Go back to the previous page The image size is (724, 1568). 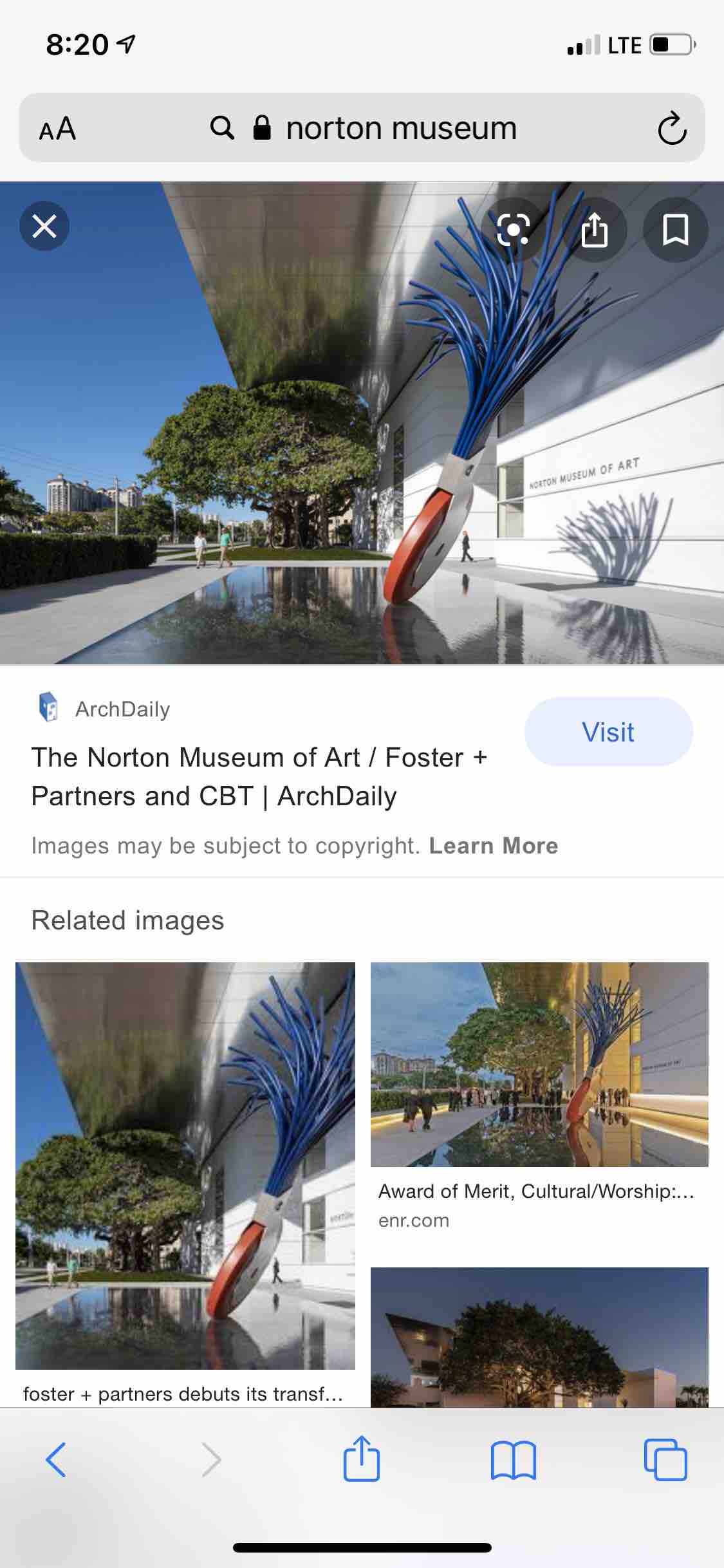pos(56,1459)
